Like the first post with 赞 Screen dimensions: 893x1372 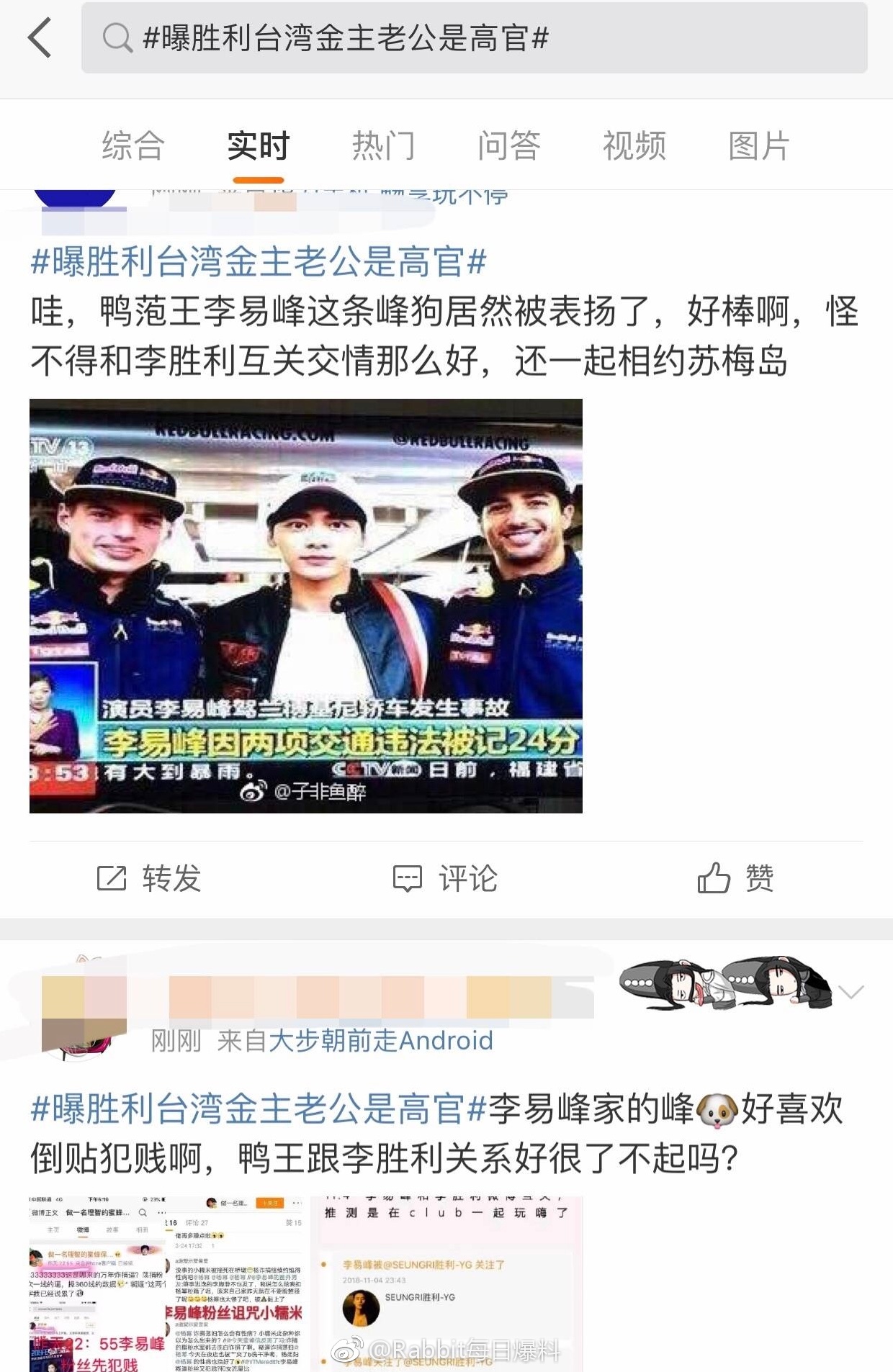[736, 878]
